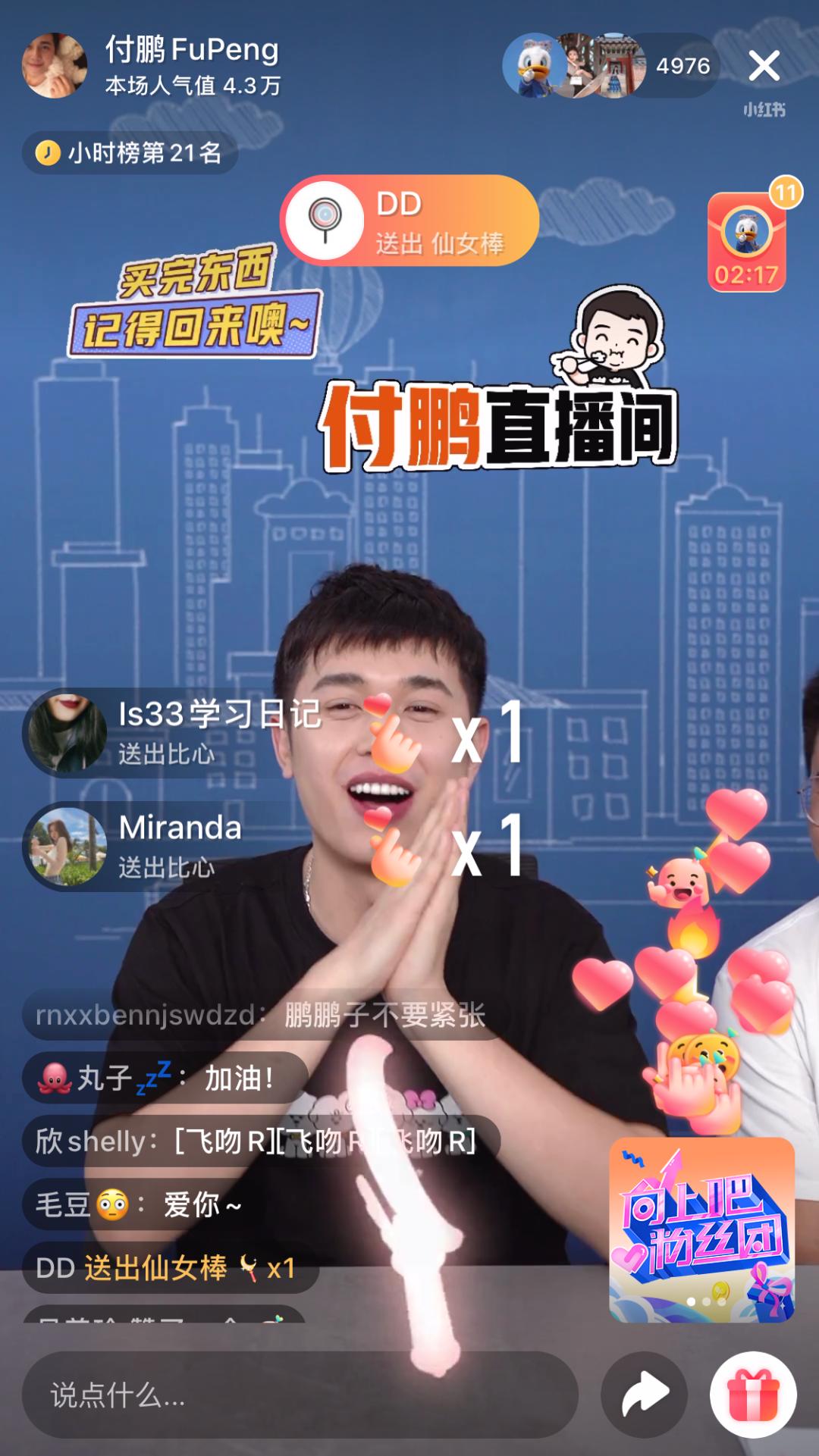This screenshot has width=819, height=1456.
Task: Open host 付鹏 FuPeng's profile
Action: [55, 66]
